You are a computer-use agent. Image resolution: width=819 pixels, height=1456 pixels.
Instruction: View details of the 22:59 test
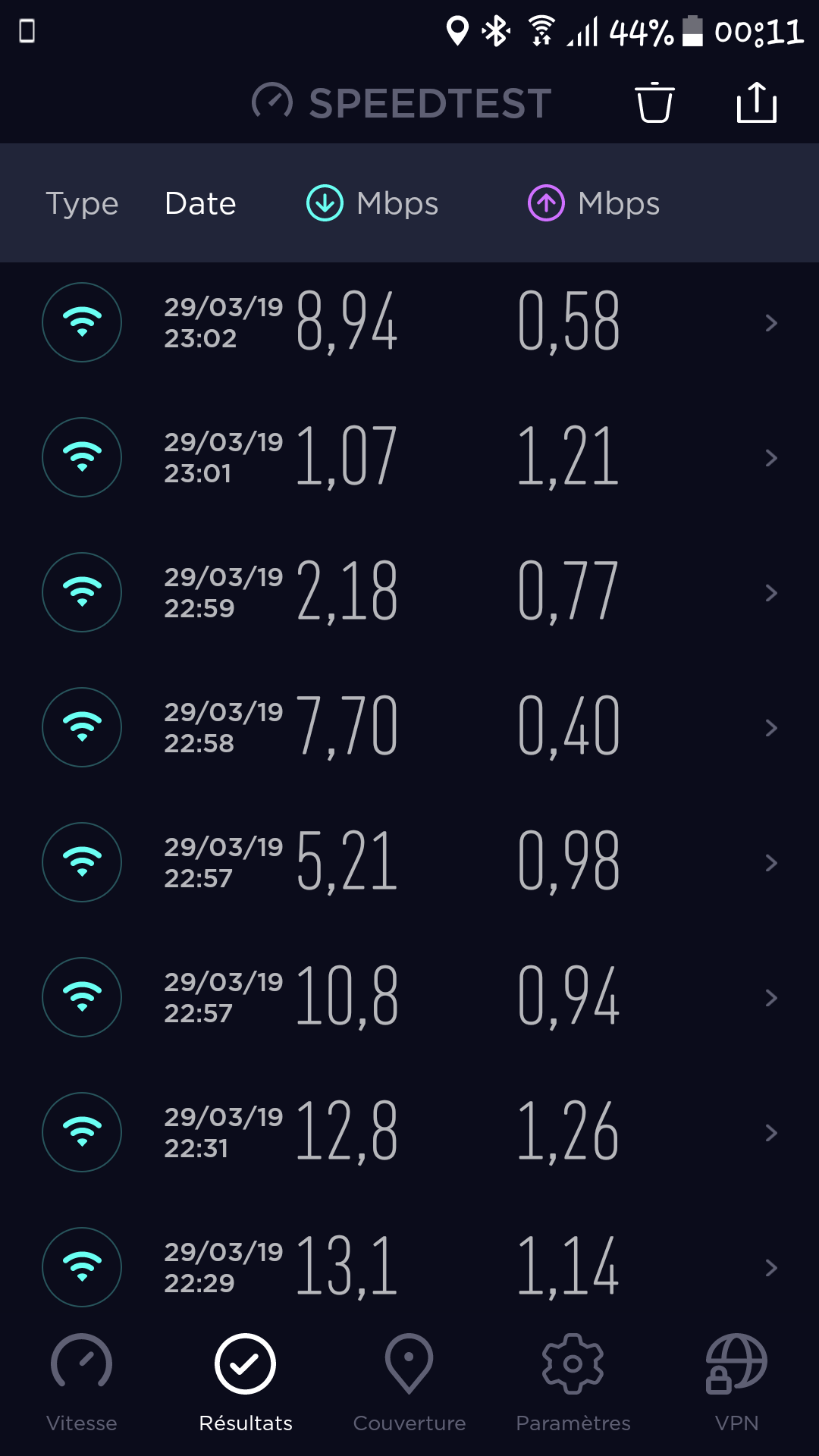(x=409, y=592)
